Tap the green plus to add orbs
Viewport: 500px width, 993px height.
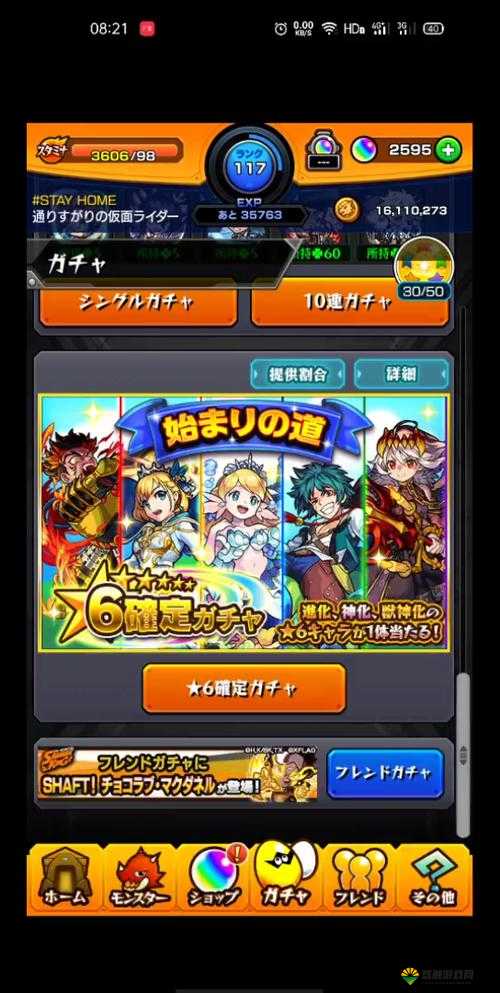pyautogui.click(x=449, y=150)
